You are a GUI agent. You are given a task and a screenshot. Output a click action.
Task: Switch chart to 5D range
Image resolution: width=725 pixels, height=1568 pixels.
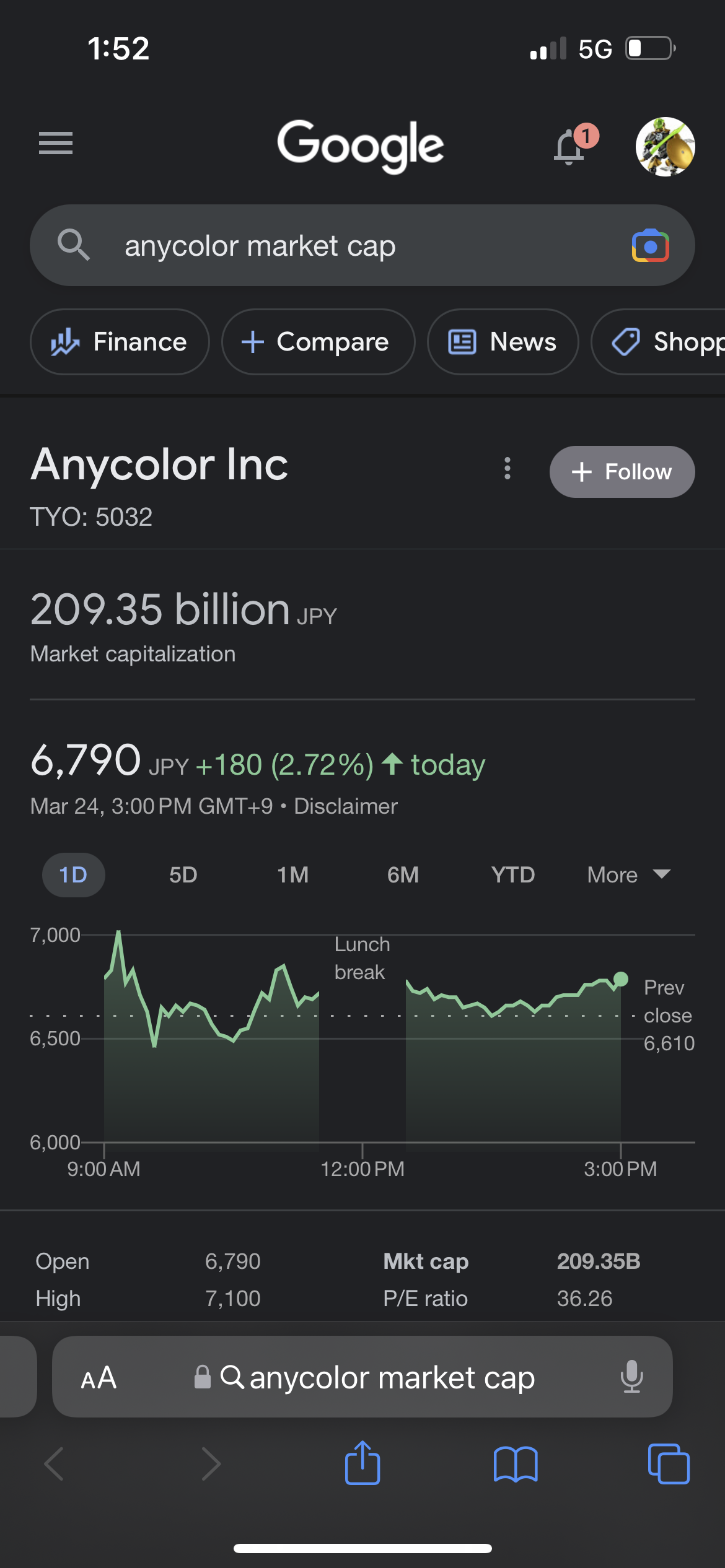[x=183, y=875]
